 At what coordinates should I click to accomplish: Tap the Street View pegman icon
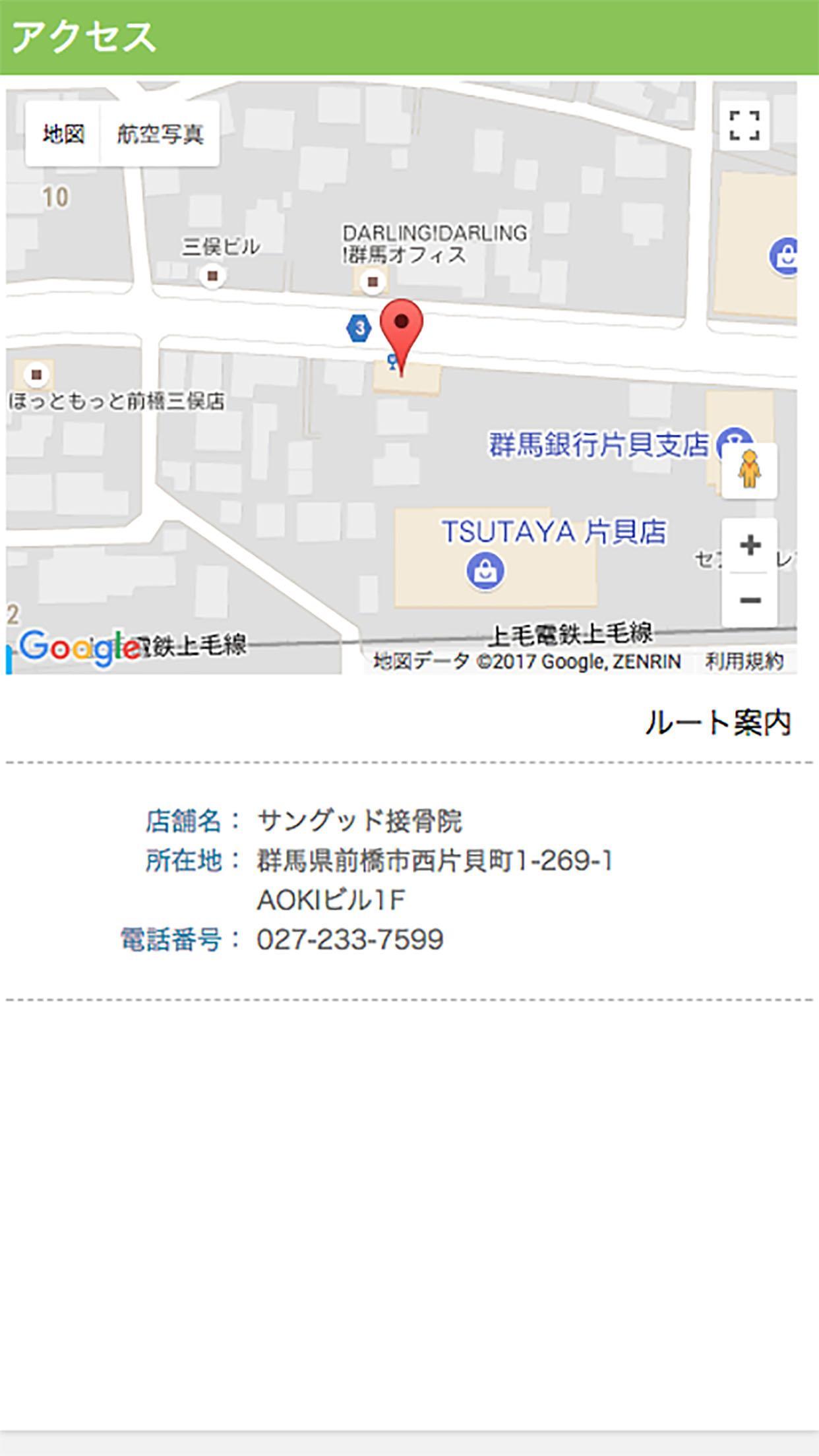pyautogui.click(x=750, y=470)
